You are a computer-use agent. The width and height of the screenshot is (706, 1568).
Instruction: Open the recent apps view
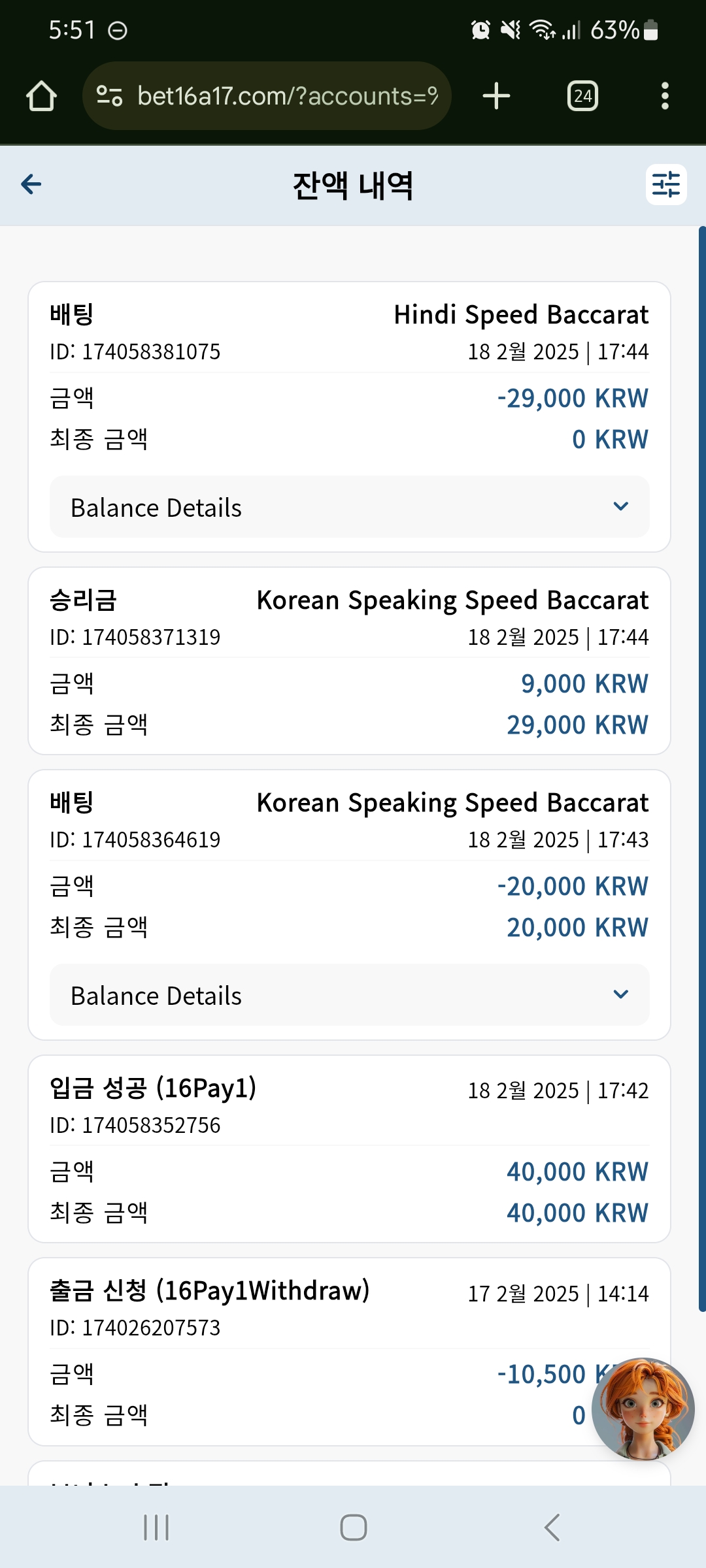tap(156, 1527)
